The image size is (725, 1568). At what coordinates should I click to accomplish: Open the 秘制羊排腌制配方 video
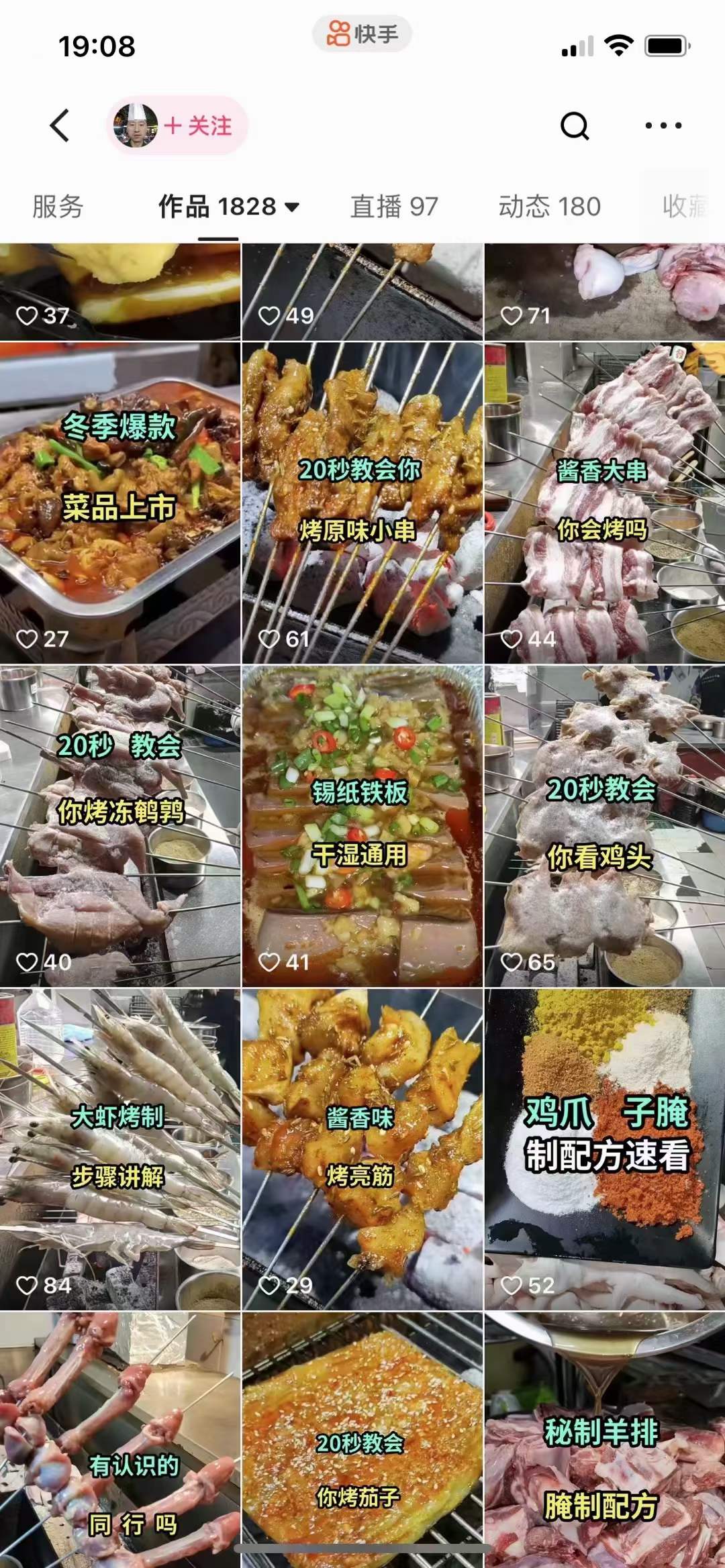point(604,1443)
